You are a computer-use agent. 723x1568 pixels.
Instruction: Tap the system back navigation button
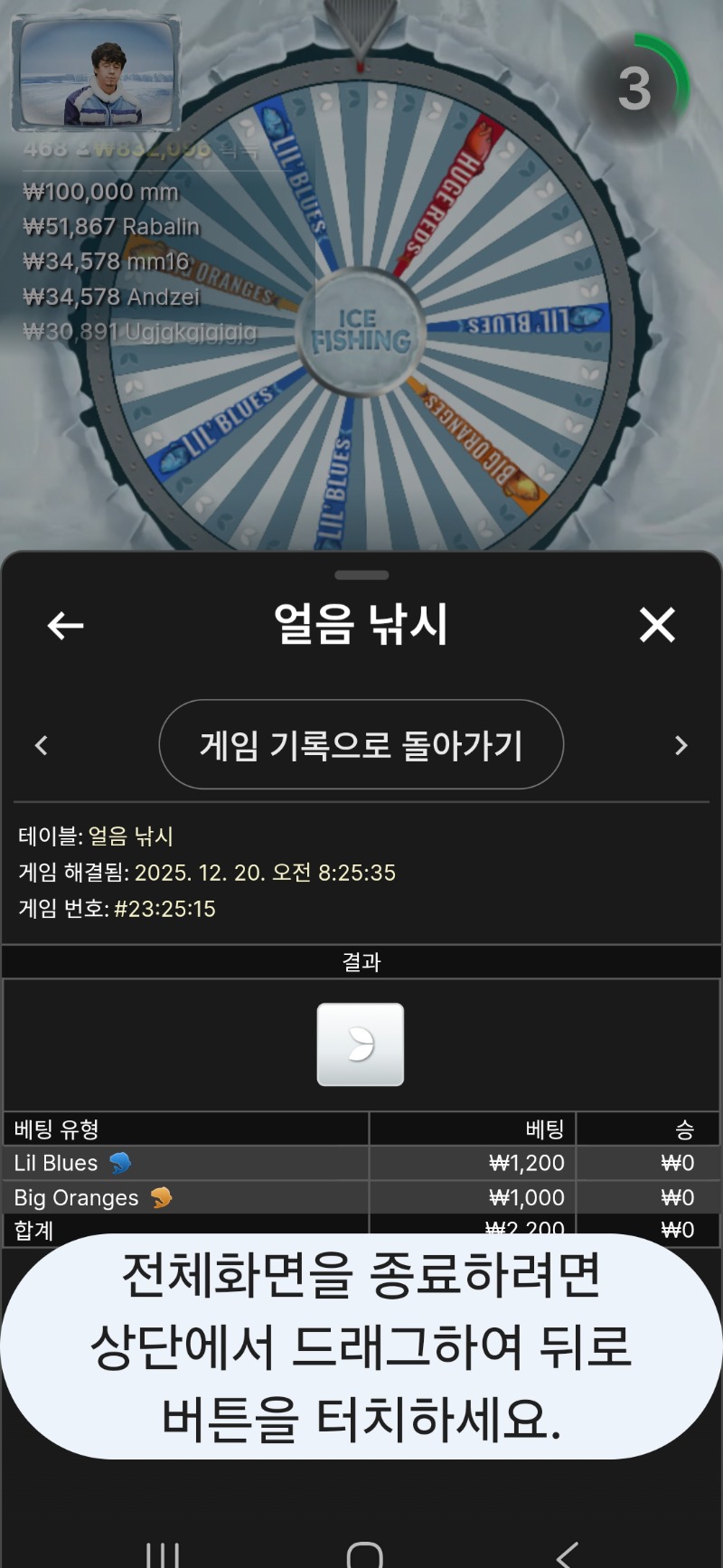click(x=567, y=1554)
